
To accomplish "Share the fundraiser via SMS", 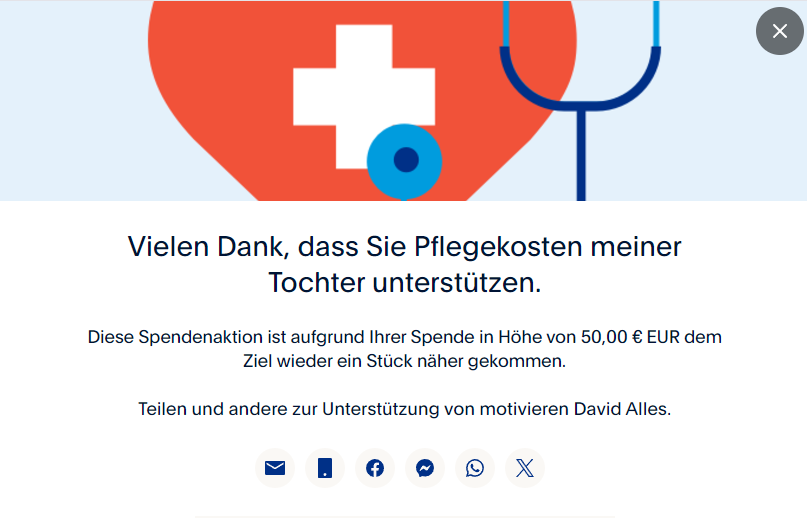I will pyautogui.click(x=325, y=468).
